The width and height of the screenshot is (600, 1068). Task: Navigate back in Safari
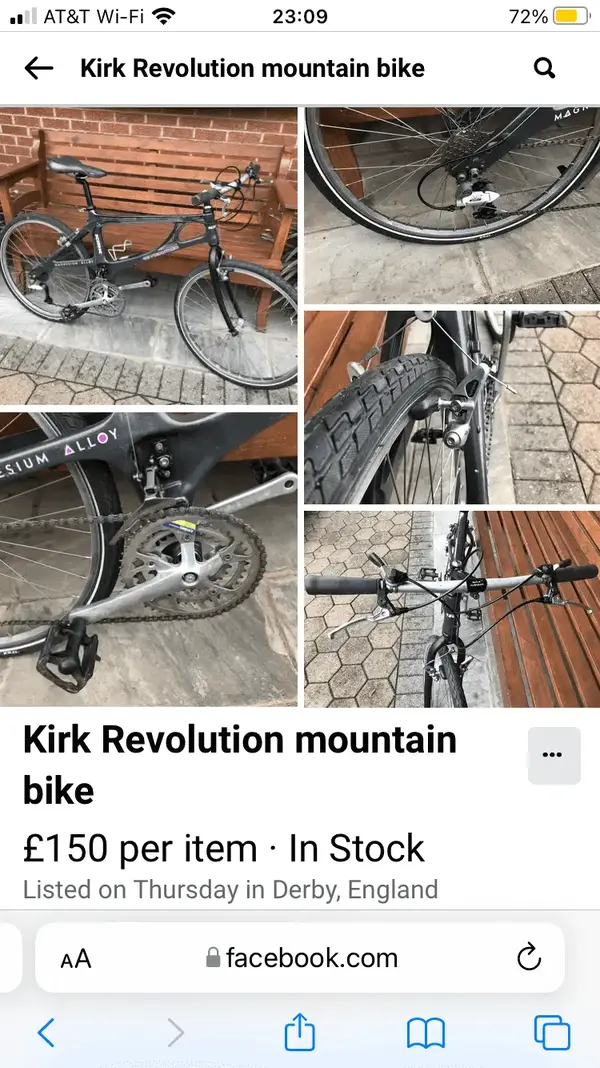[46, 1032]
